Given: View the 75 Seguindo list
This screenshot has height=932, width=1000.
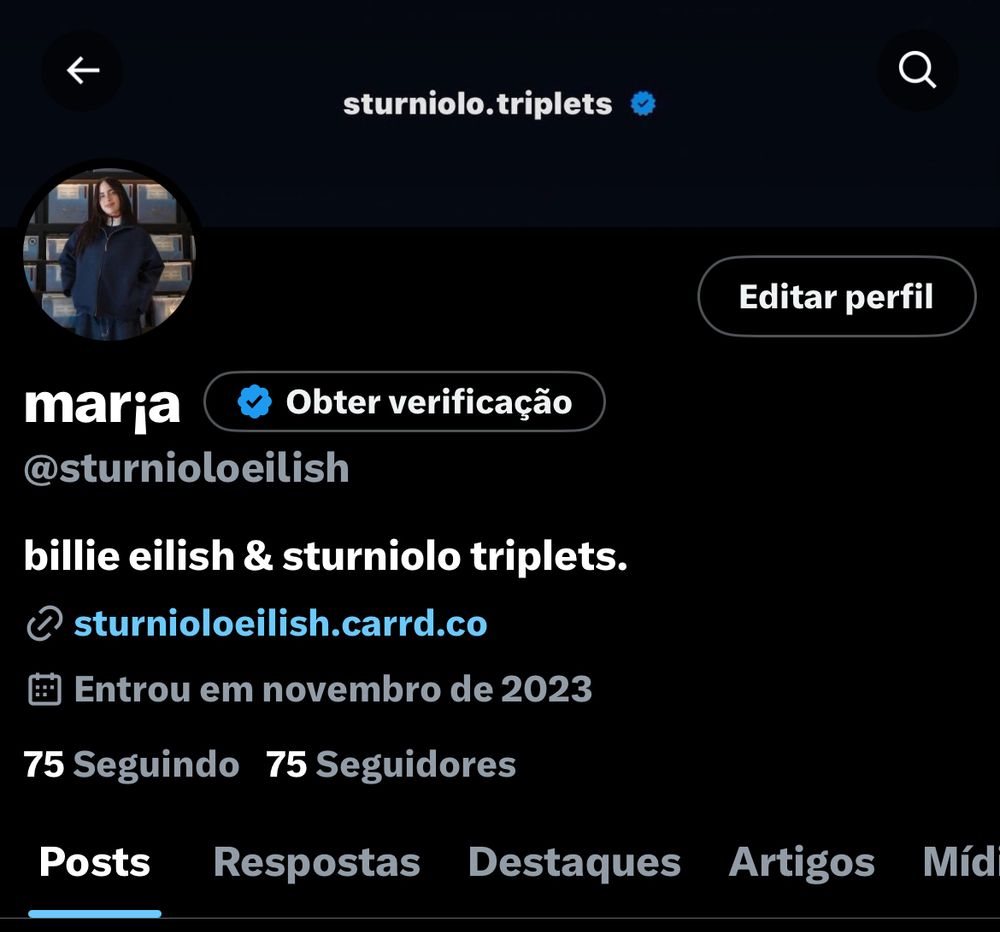Looking at the screenshot, I should click(x=132, y=765).
